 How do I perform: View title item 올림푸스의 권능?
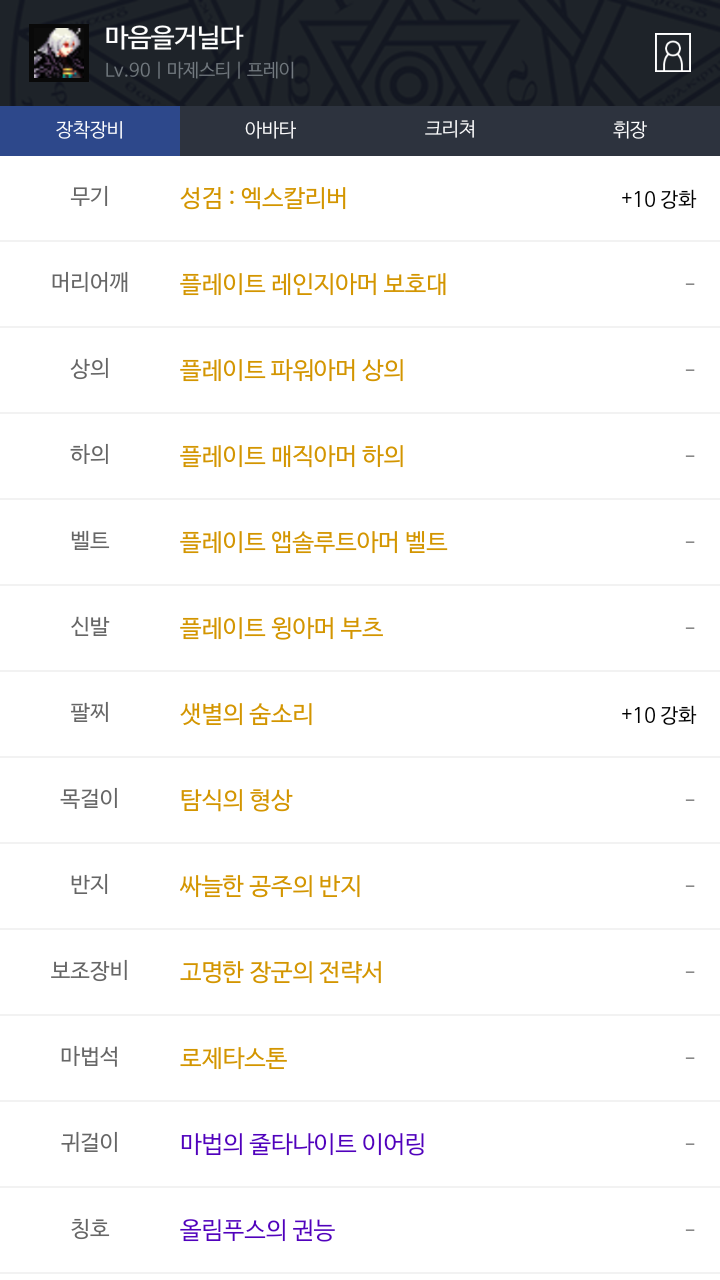[x=258, y=1230]
